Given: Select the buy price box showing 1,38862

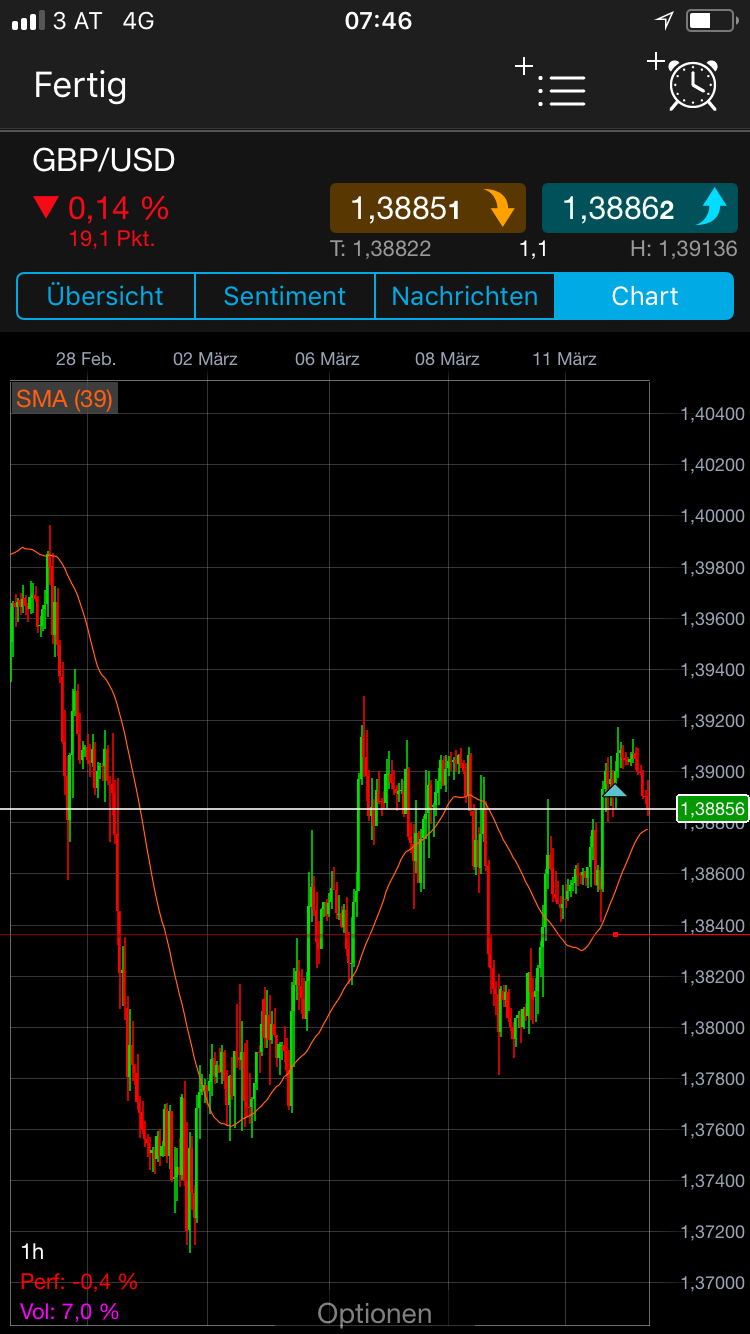Looking at the screenshot, I should [640, 207].
